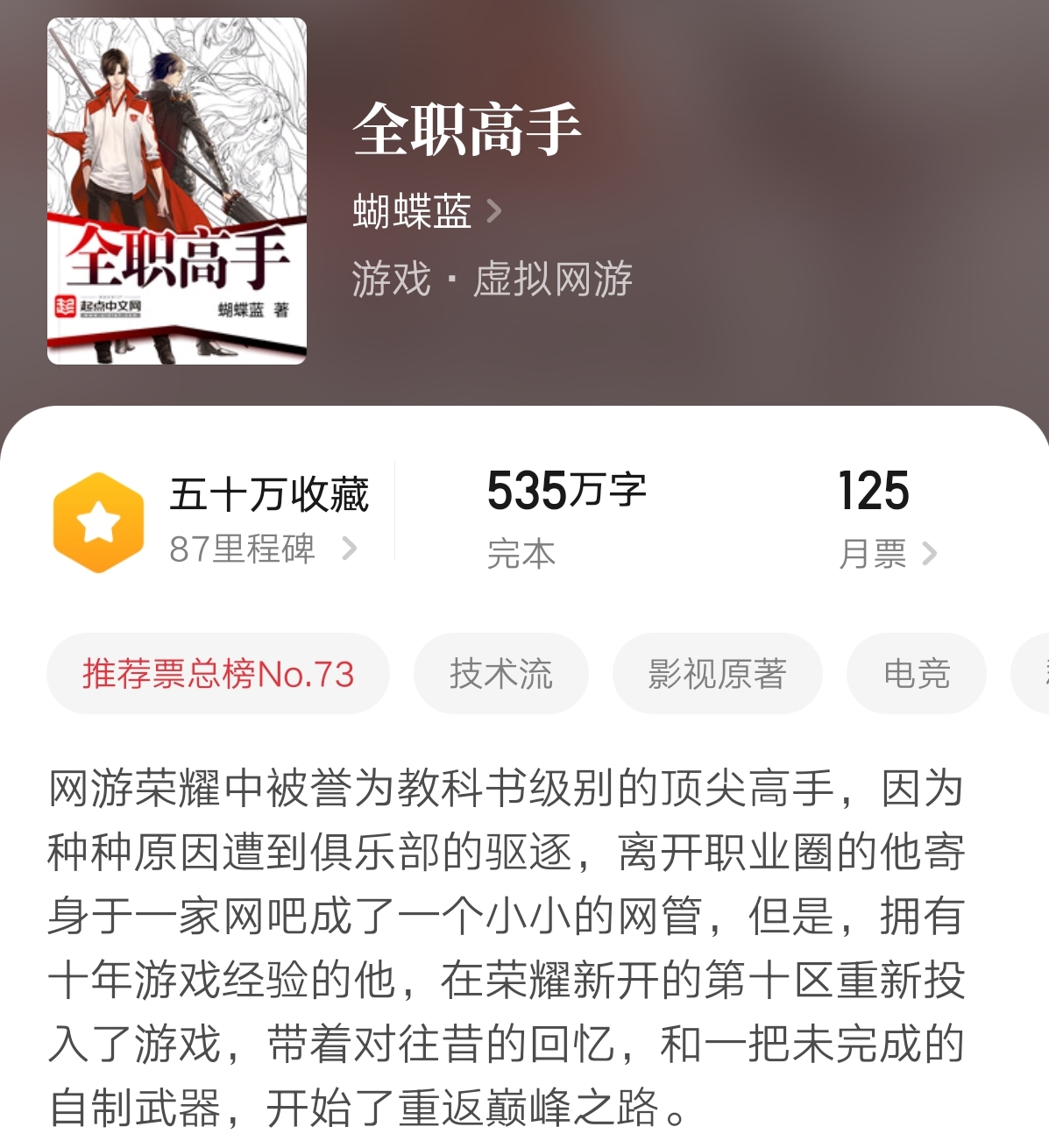Image resolution: width=1049 pixels, height=1148 pixels.
Task: Expand author details via chevron beside 蝴蝶蓝
Action: click(495, 212)
